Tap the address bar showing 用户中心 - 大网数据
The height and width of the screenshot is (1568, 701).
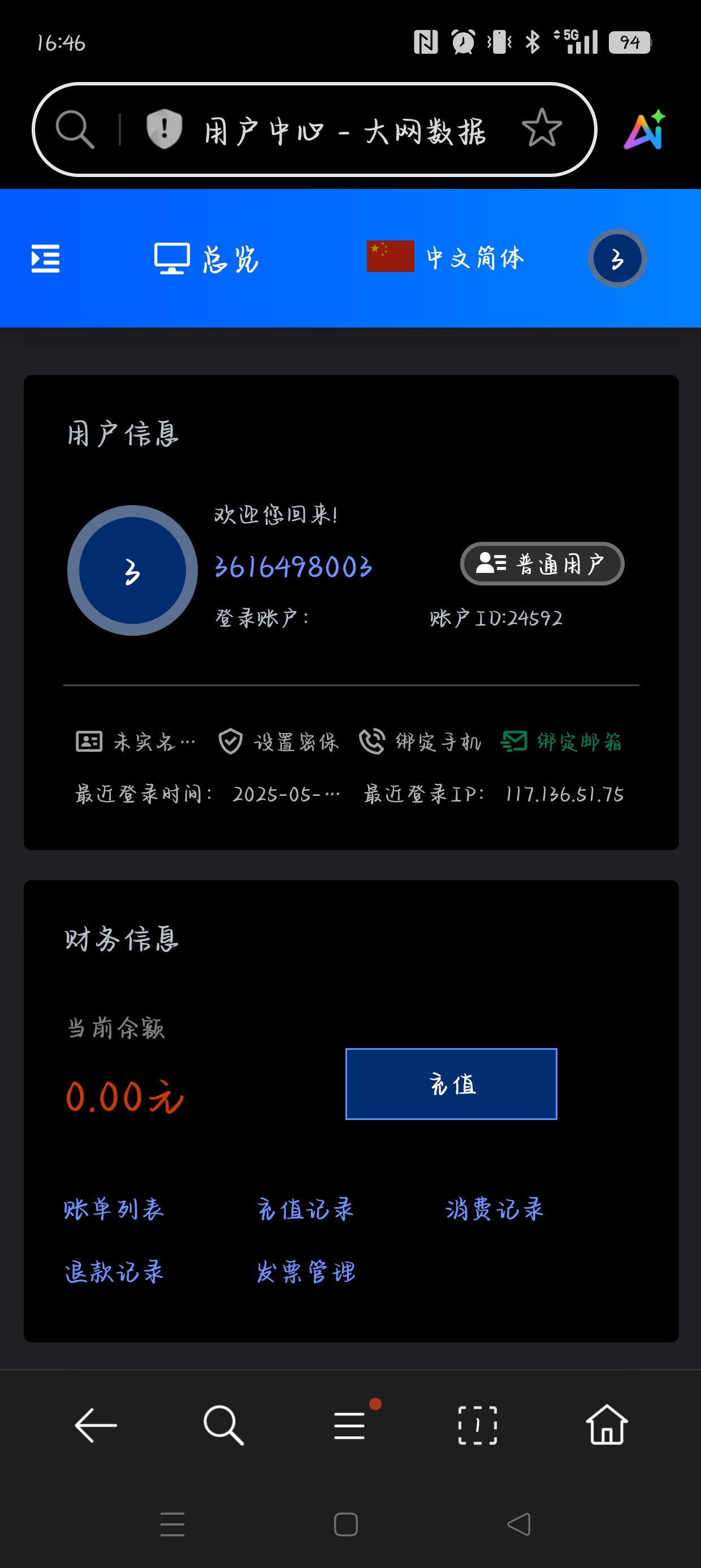click(344, 130)
